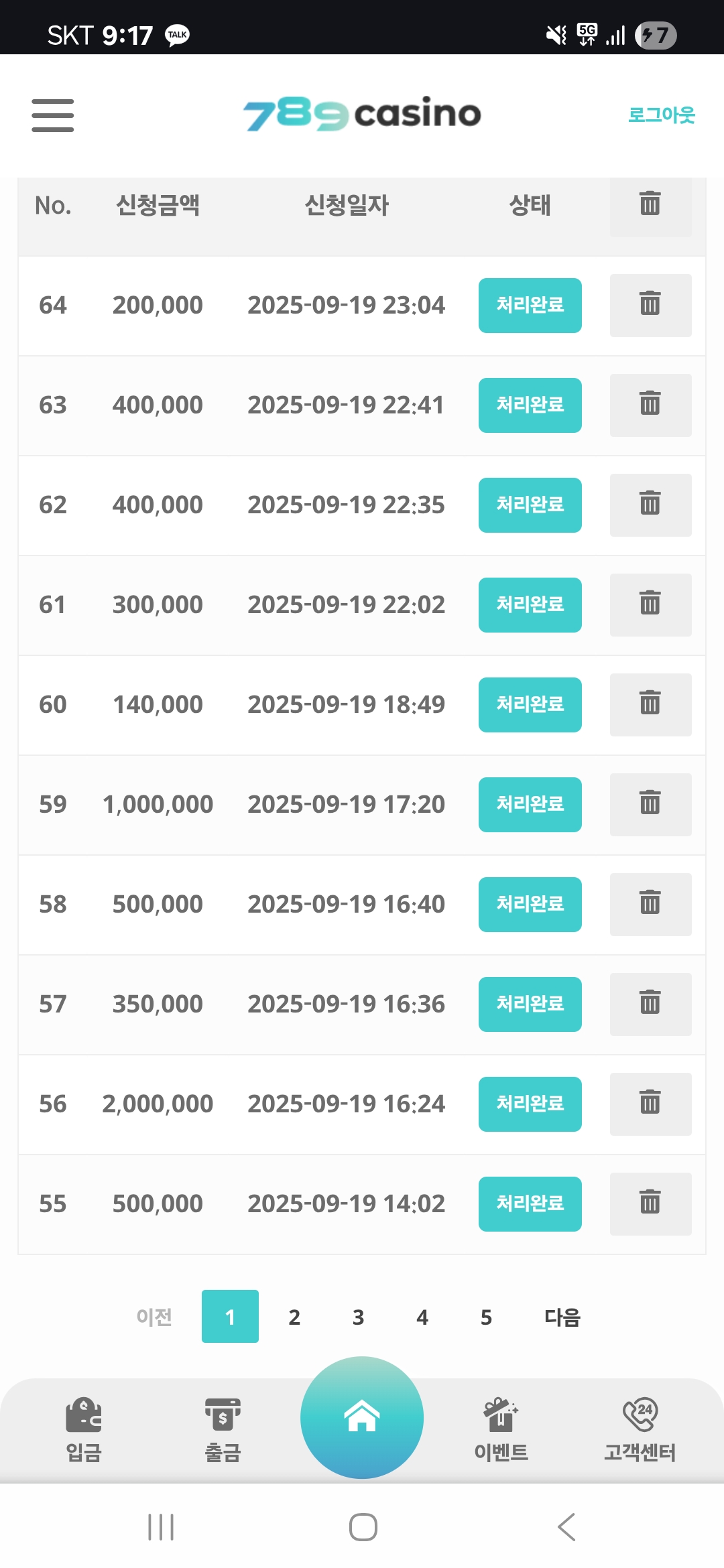Jump to page 5
This screenshot has width=724, height=1568.
coord(487,1317)
